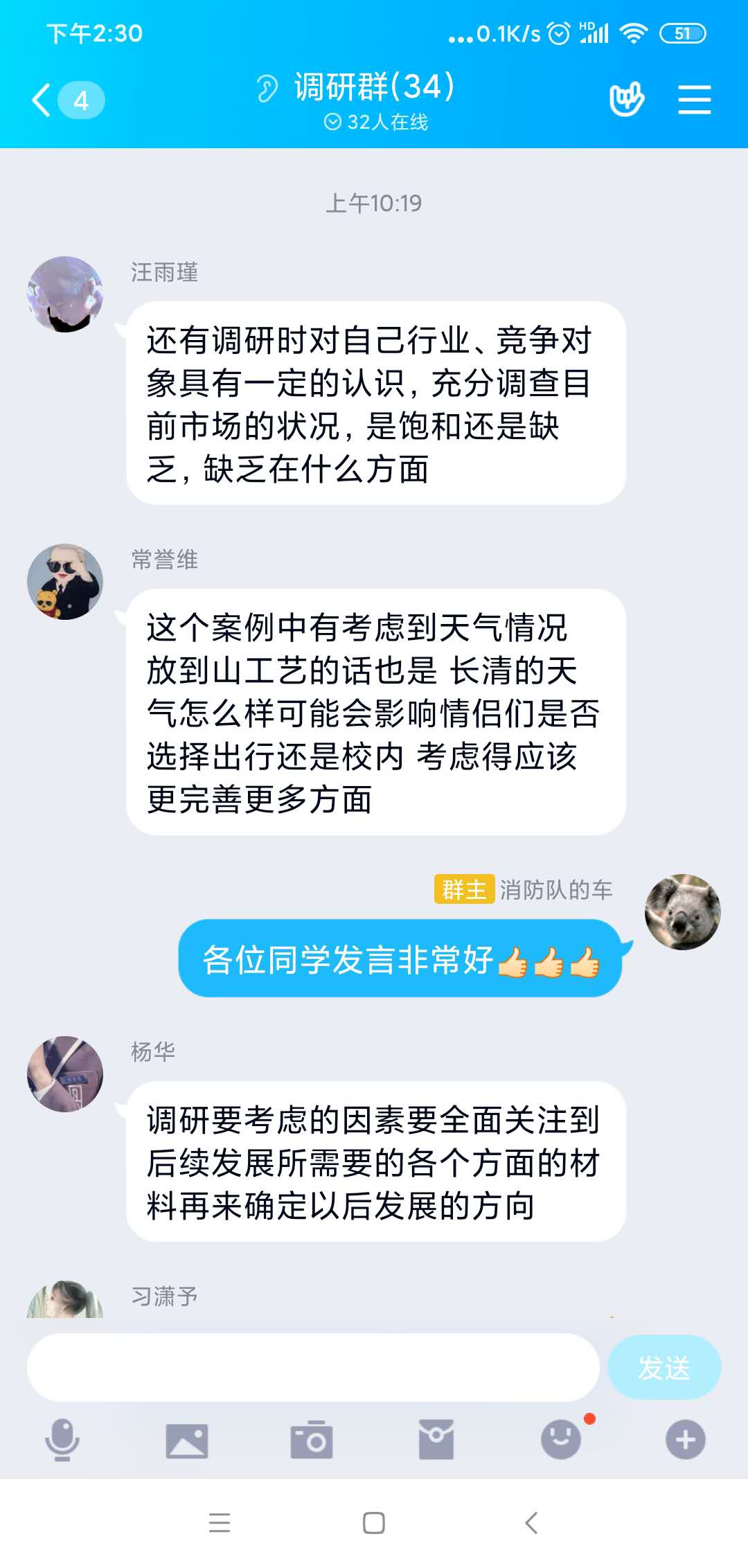748x1568 pixels.
Task: Tap the system home button
Action: (x=374, y=1523)
